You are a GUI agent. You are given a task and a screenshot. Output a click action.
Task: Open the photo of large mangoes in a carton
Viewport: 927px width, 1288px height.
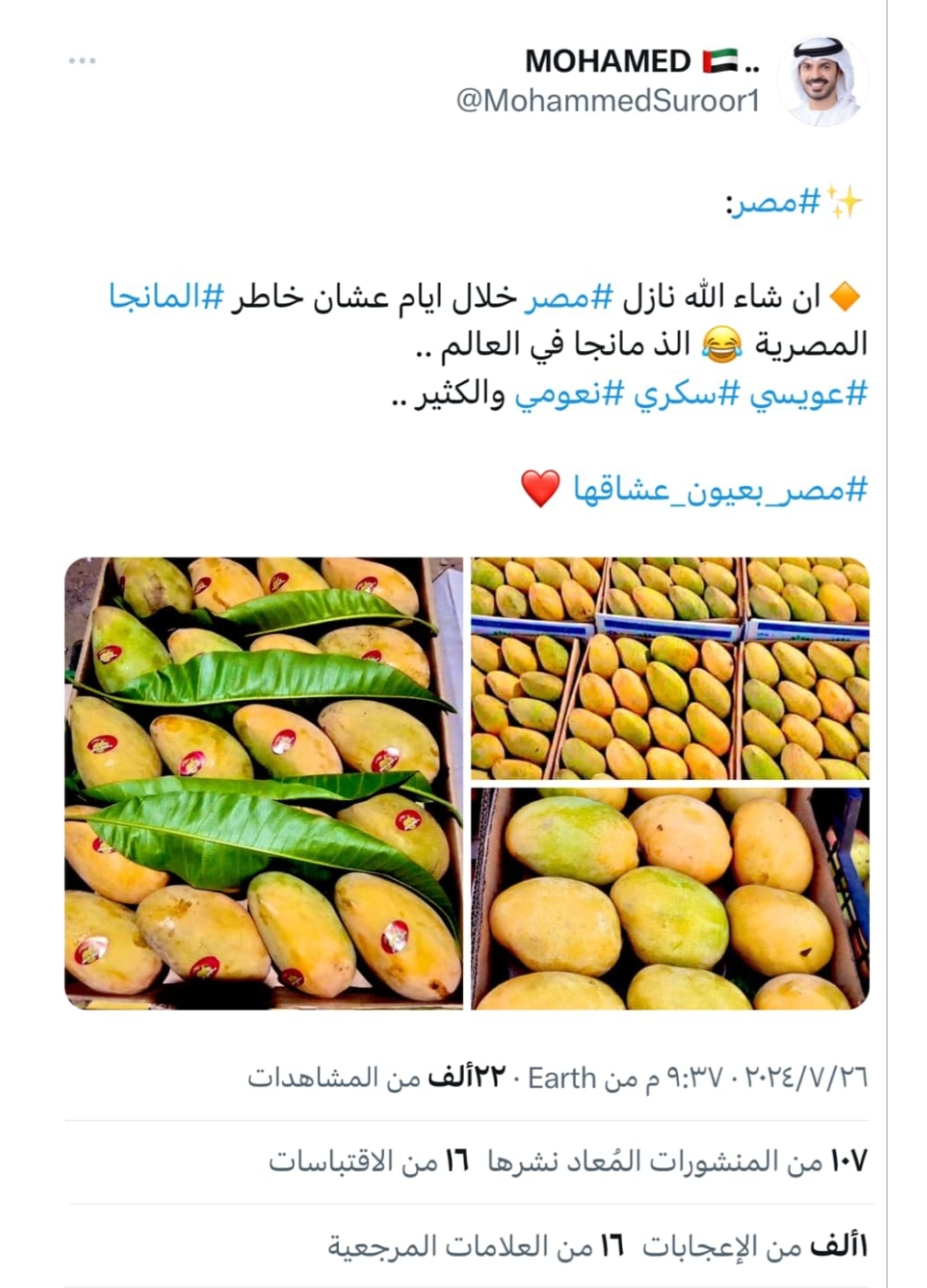tap(670, 898)
